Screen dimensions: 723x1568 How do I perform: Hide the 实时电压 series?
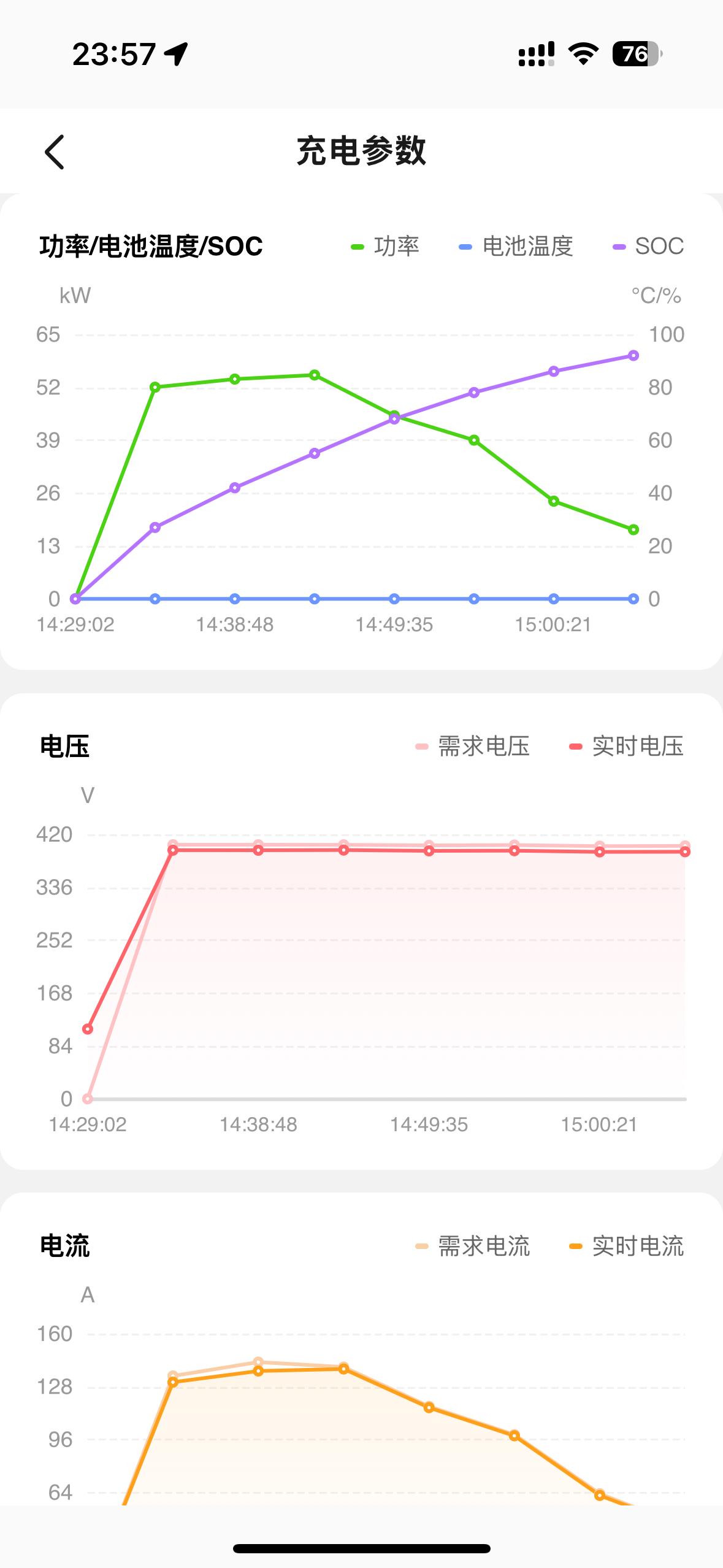(626, 746)
